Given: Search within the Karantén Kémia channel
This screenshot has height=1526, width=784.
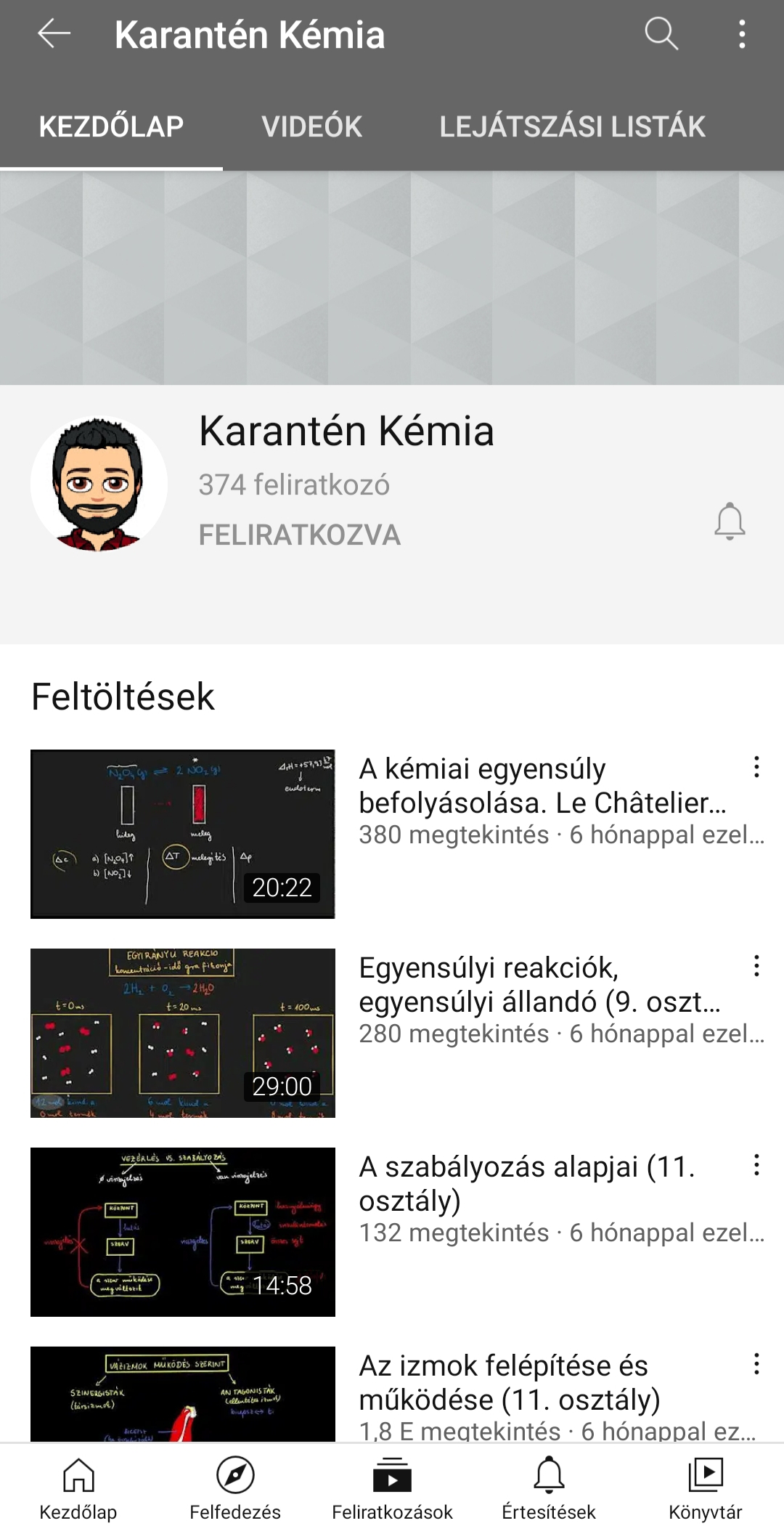Looking at the screenshot, I should pyautogui.click(x=661, y=34).
